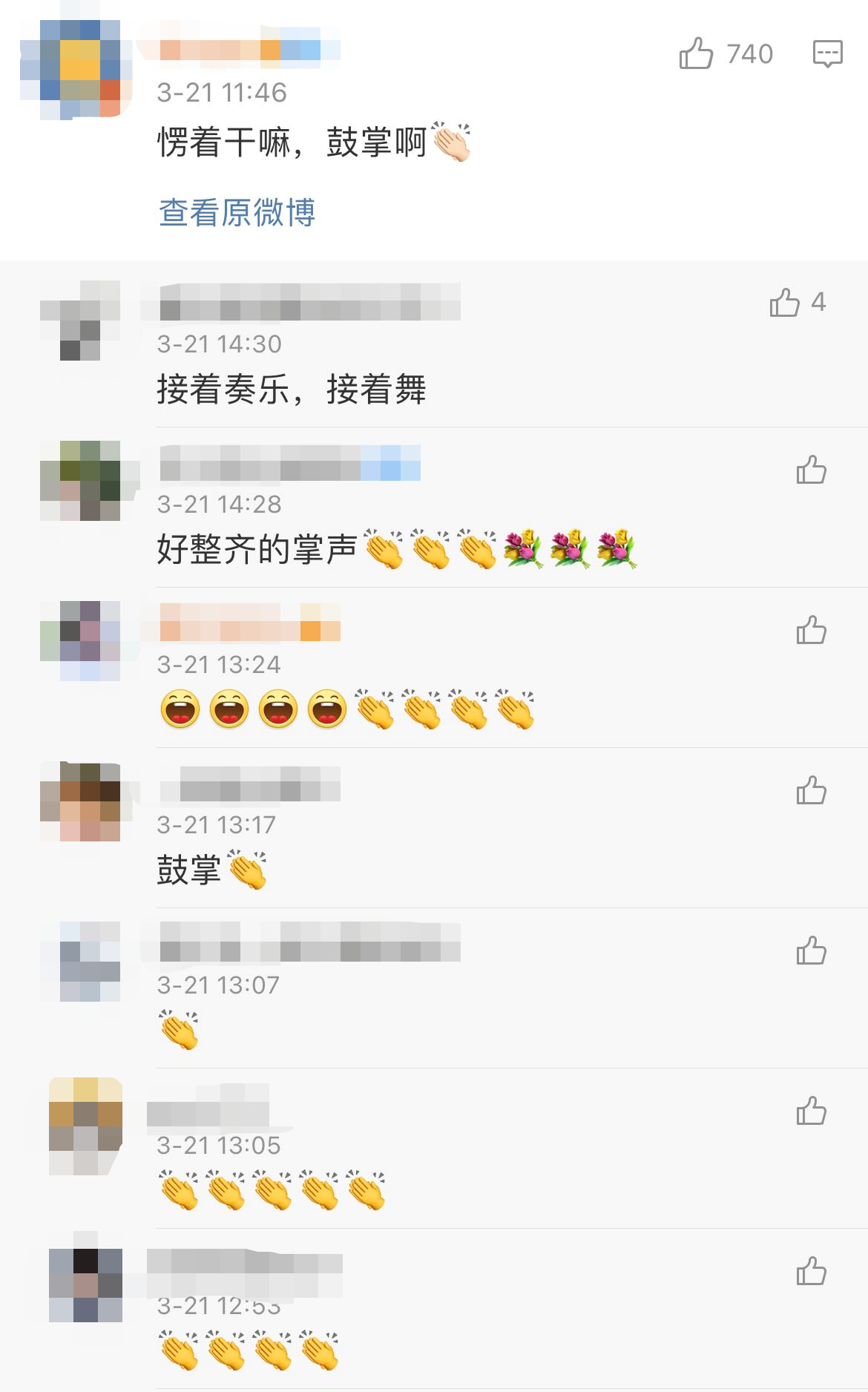Like the reply 好整齐的掌声

(x=811, y=470)
